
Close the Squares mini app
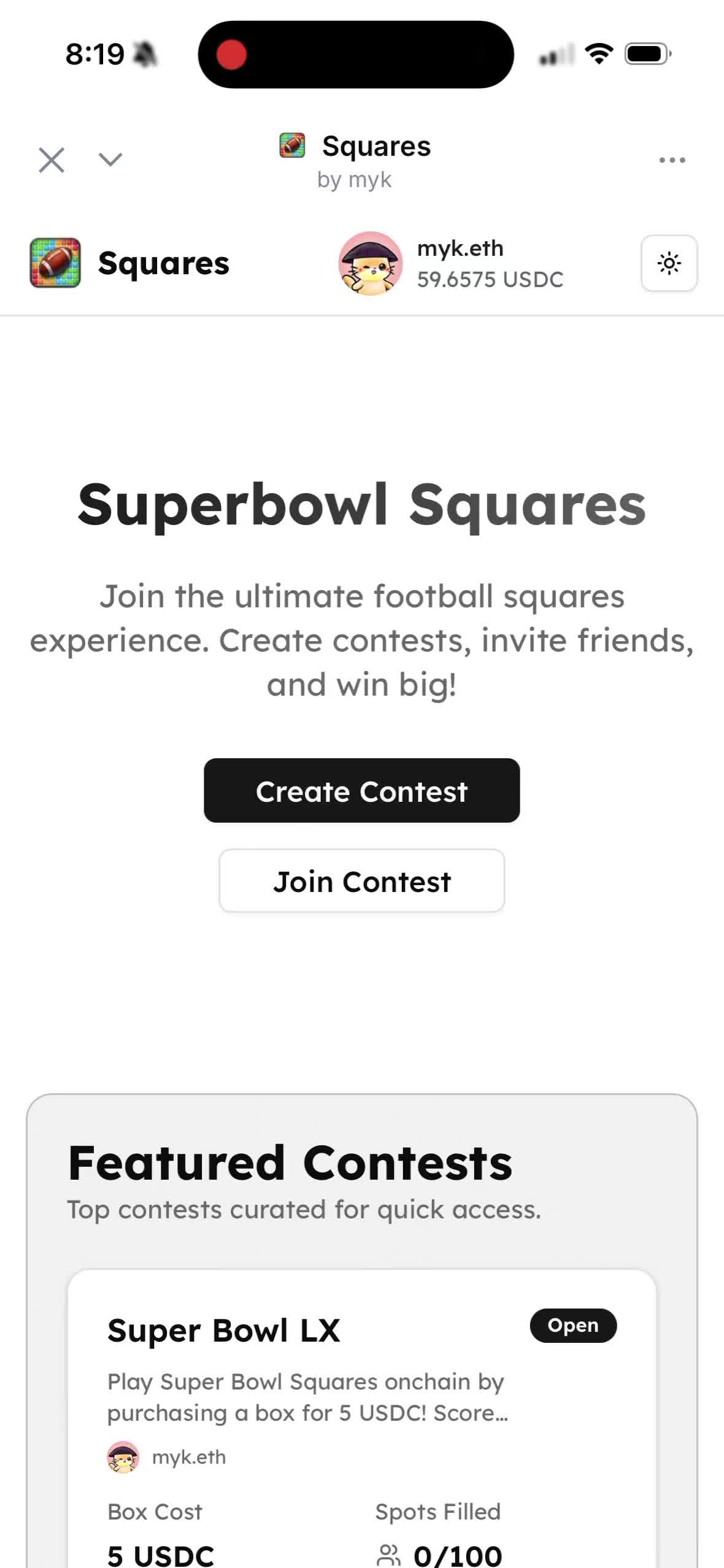pyautogui.click(x=52, y=160)
